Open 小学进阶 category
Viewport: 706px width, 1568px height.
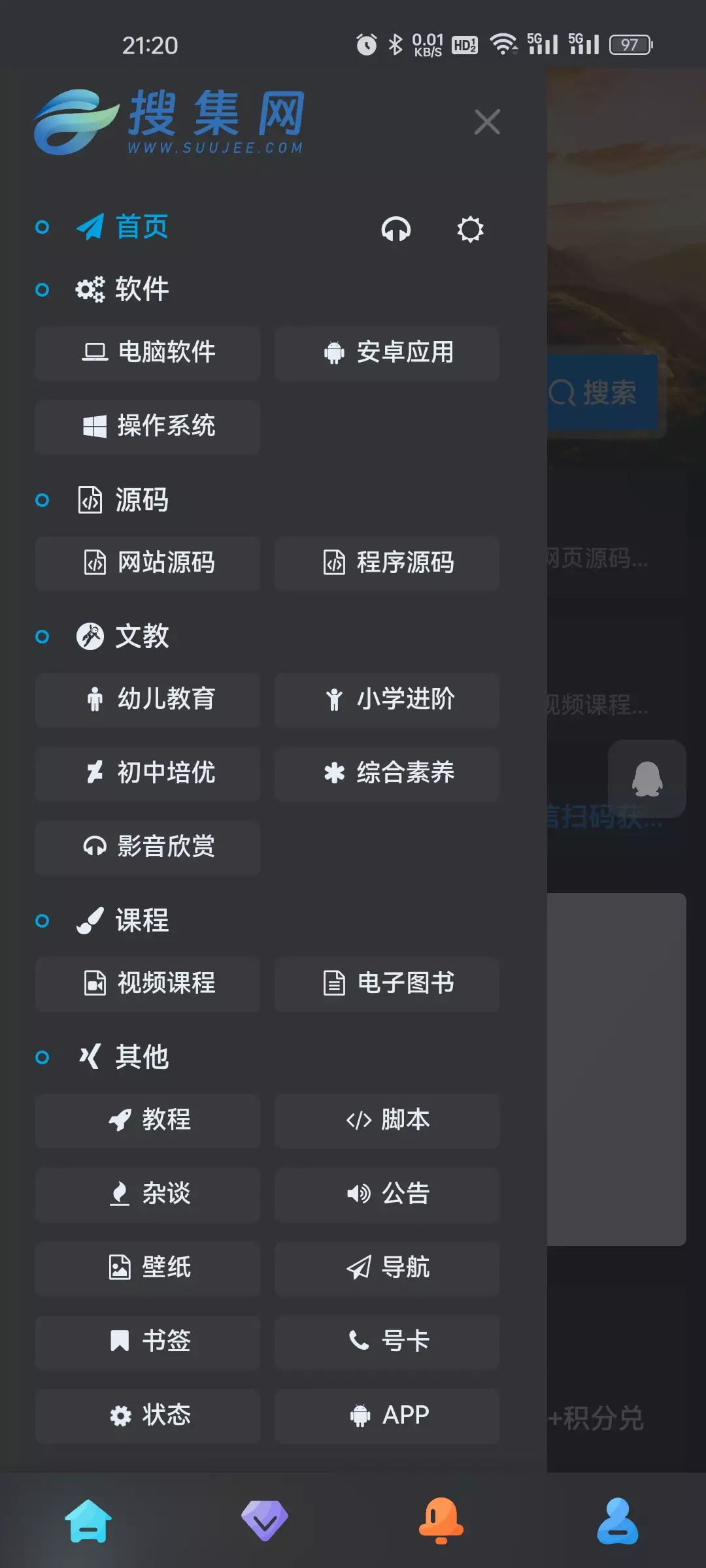click(387, 700)
